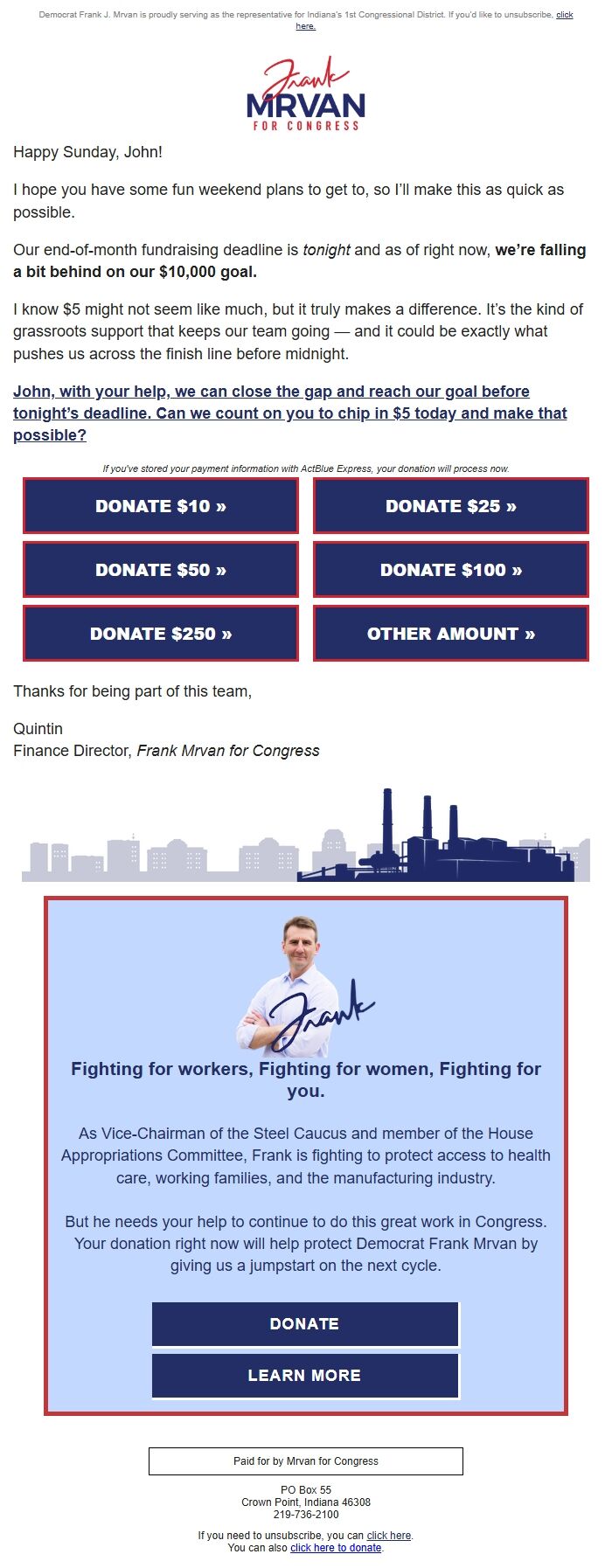
Task: Tap the DONATE button in blue box
Action: click(305, 1323)
